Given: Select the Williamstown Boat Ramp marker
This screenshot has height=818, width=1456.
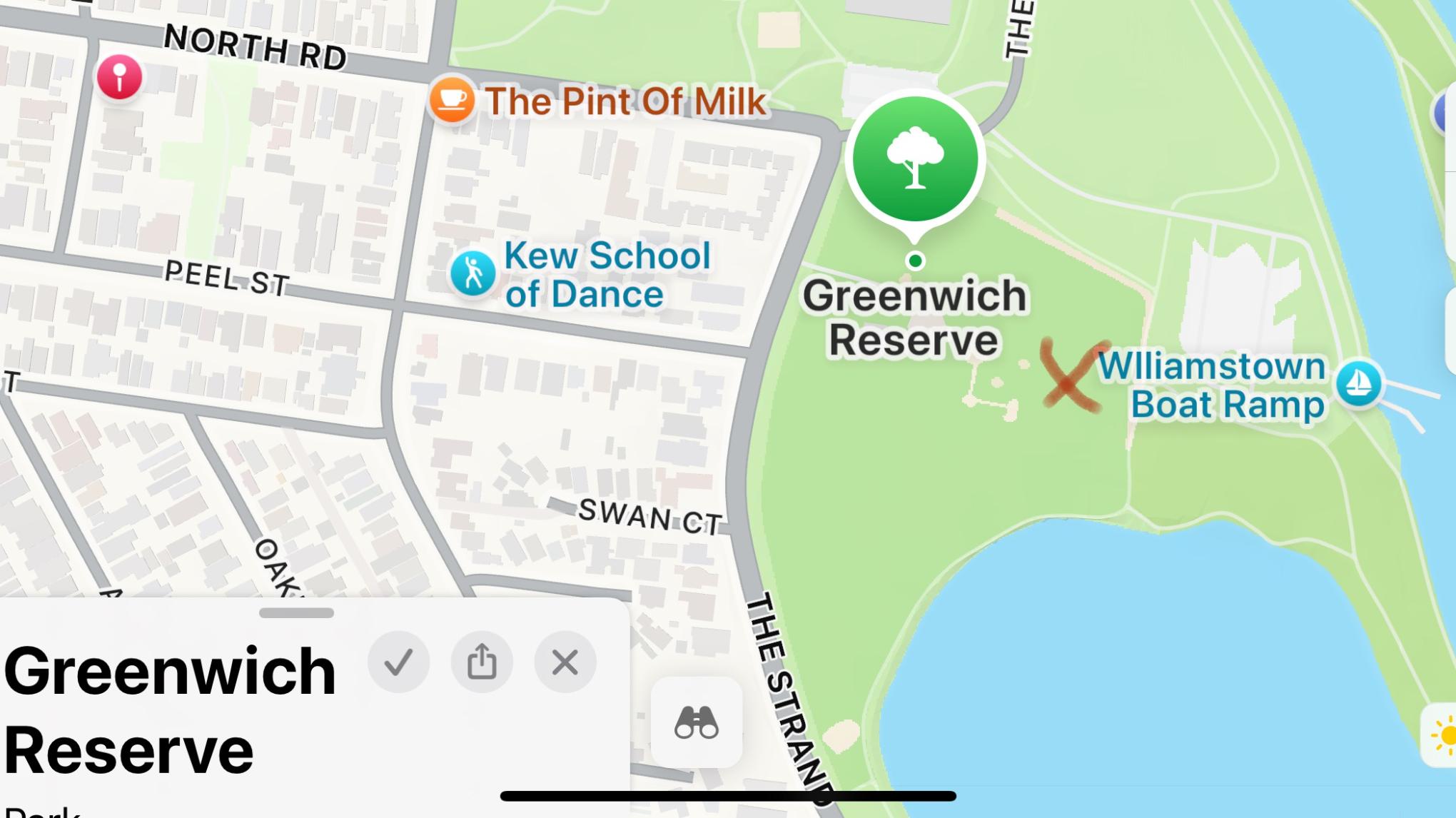Looking at the screenshot, I should point(1358,383).
